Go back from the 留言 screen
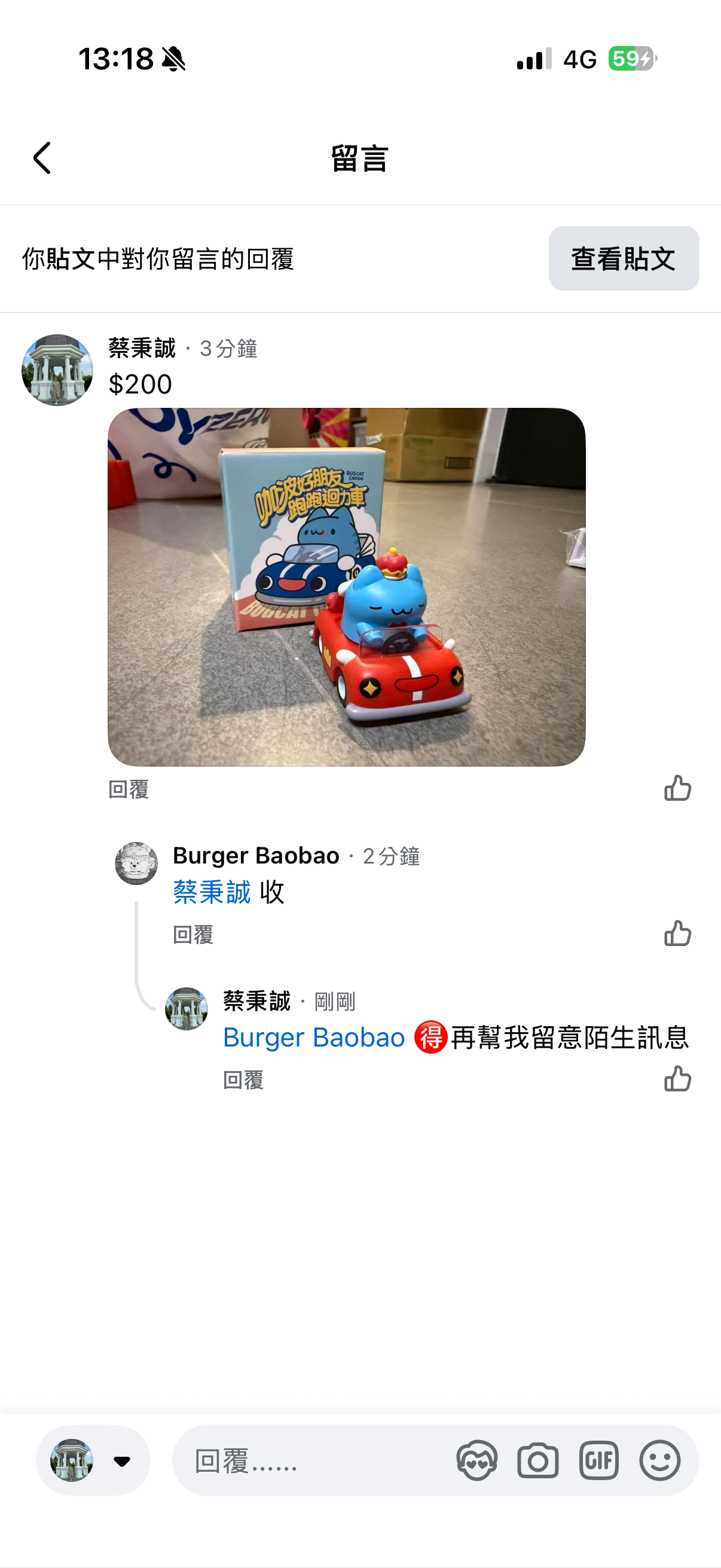 (41, 158)
